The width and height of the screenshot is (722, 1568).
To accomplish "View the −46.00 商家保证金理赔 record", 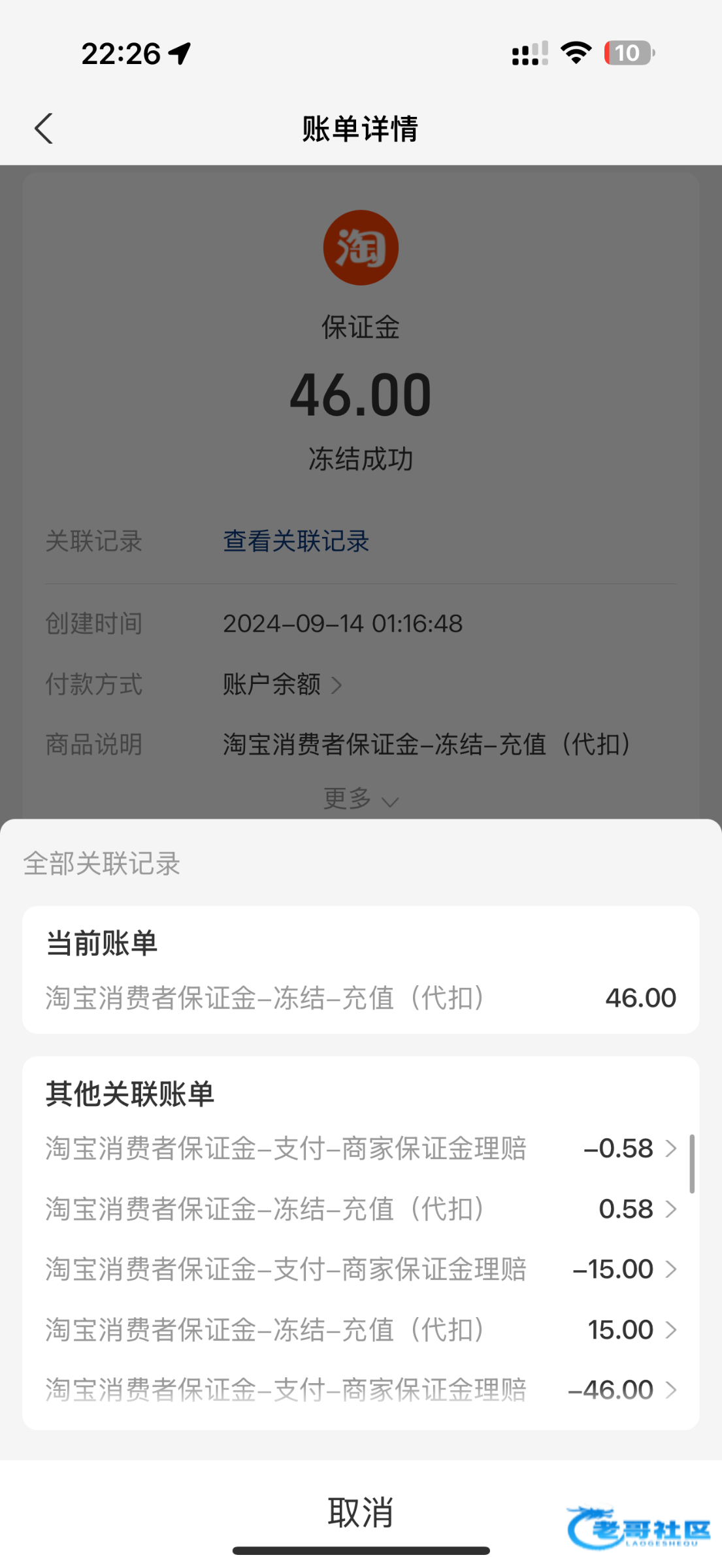I will click(x=361, y=1390).
